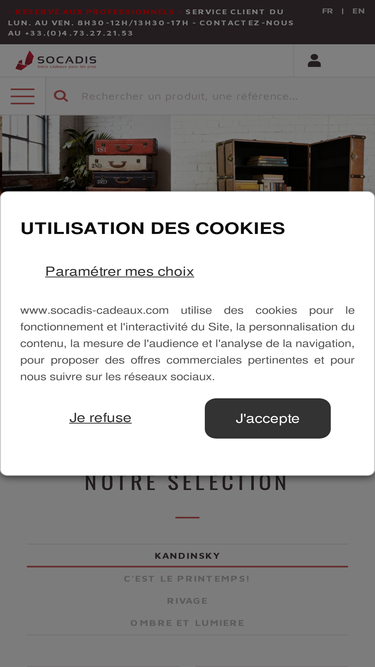
Task: Decline cookies via Je refuse
Action: point(100,418)
